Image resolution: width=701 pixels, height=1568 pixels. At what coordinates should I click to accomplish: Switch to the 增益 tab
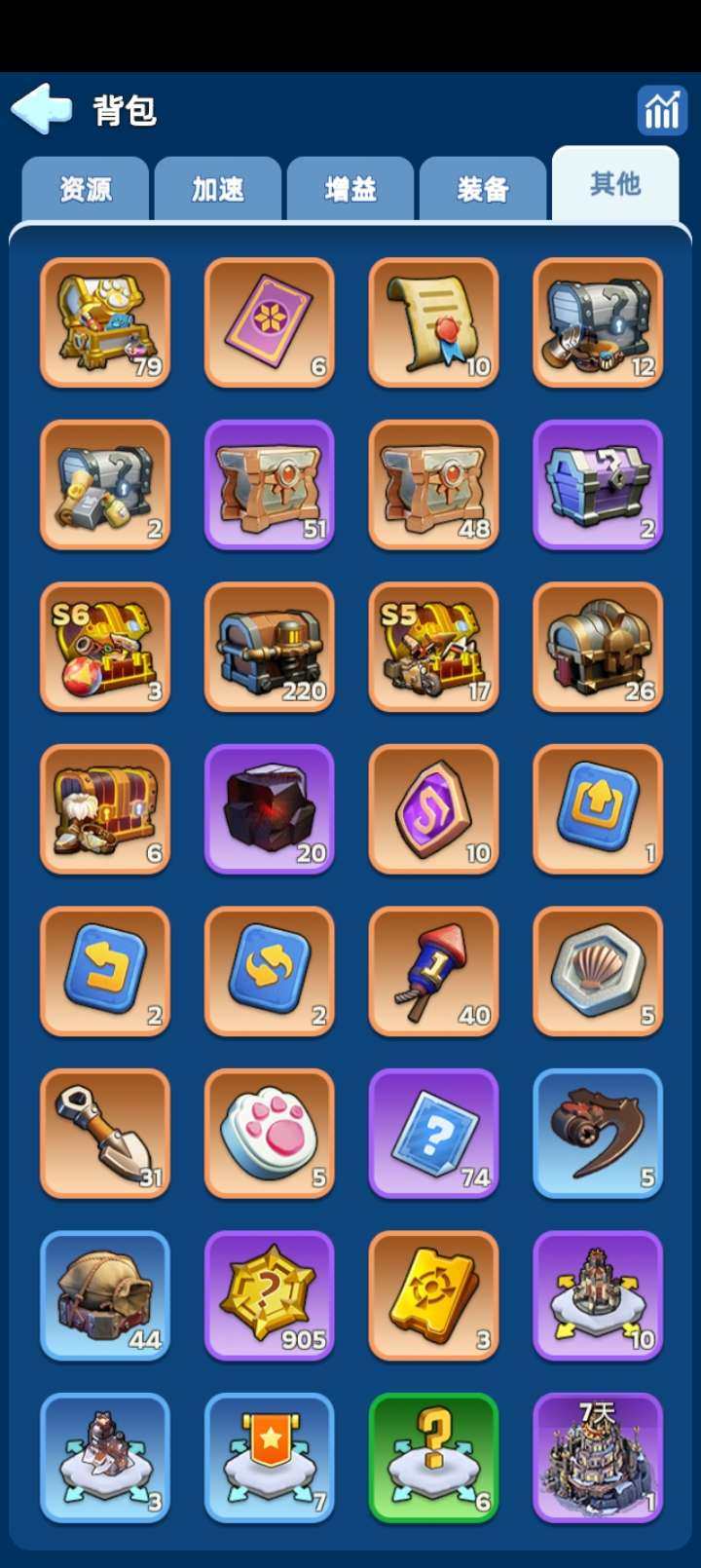[x=350, y=189]
